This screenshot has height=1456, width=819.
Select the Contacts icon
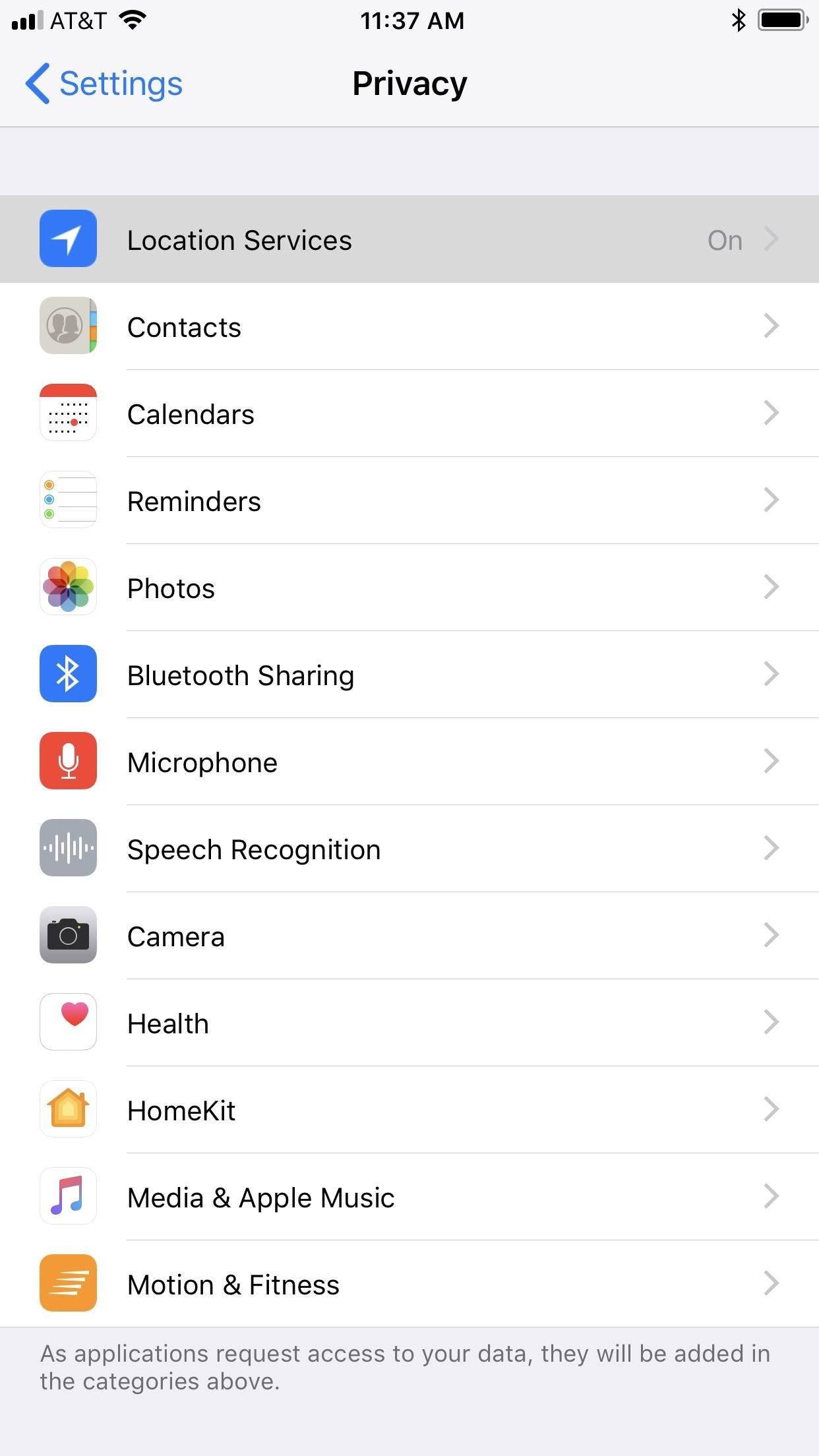pyautogui.click(x=68, y=326)
